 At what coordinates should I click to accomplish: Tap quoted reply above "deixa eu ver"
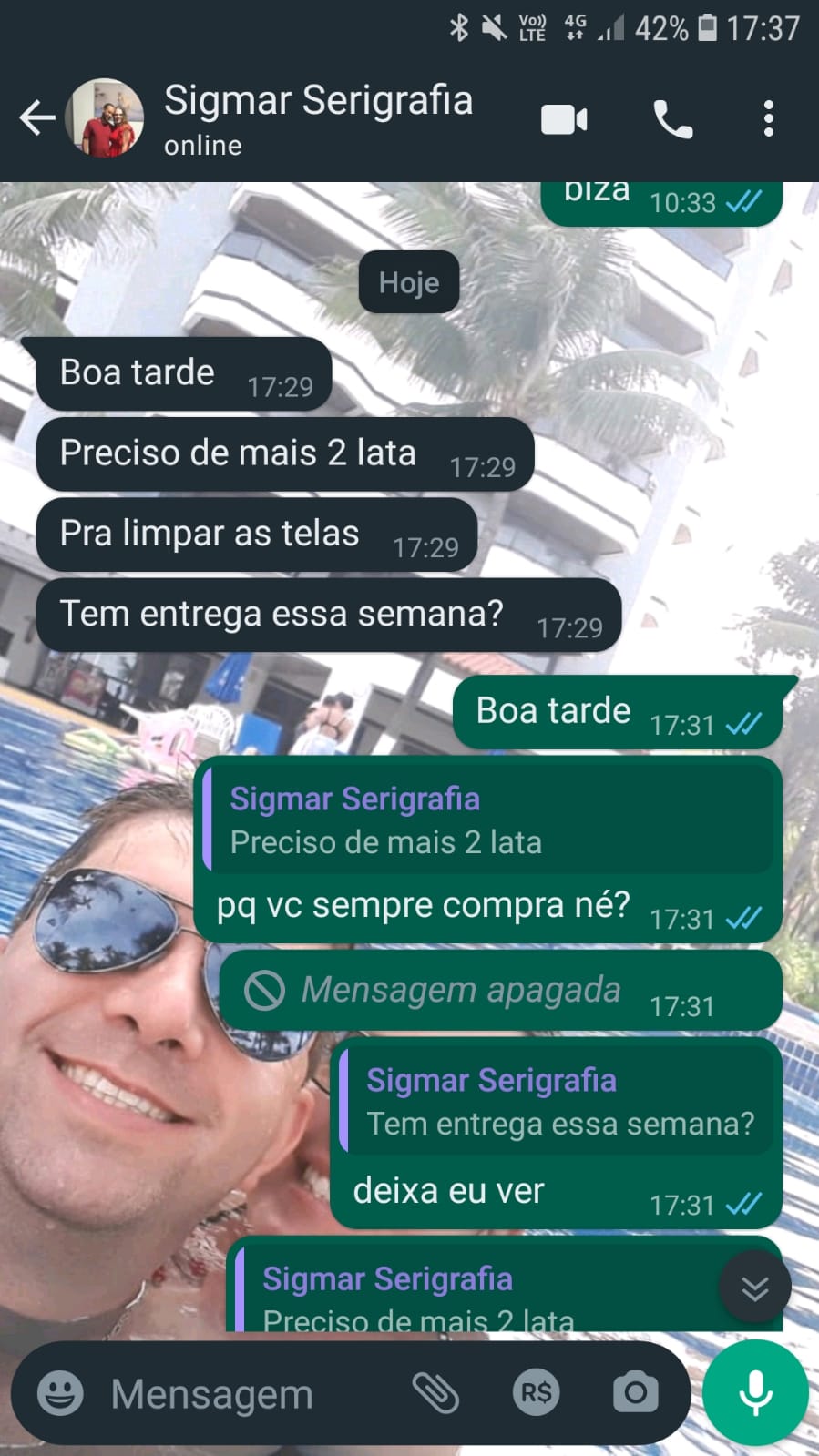[556, 1102]
